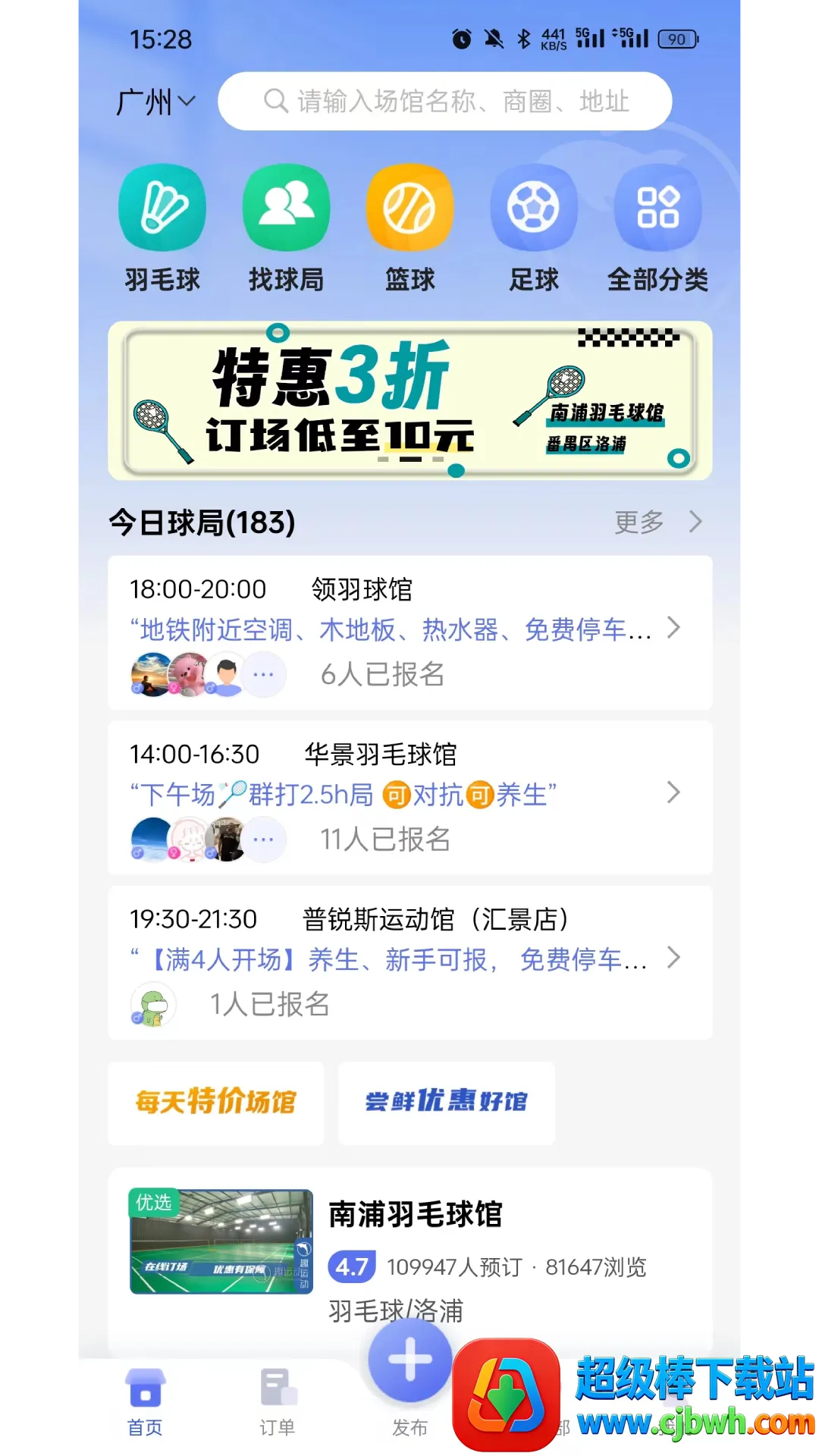
Task: Tap the venue search box
Action: [445, 102]
